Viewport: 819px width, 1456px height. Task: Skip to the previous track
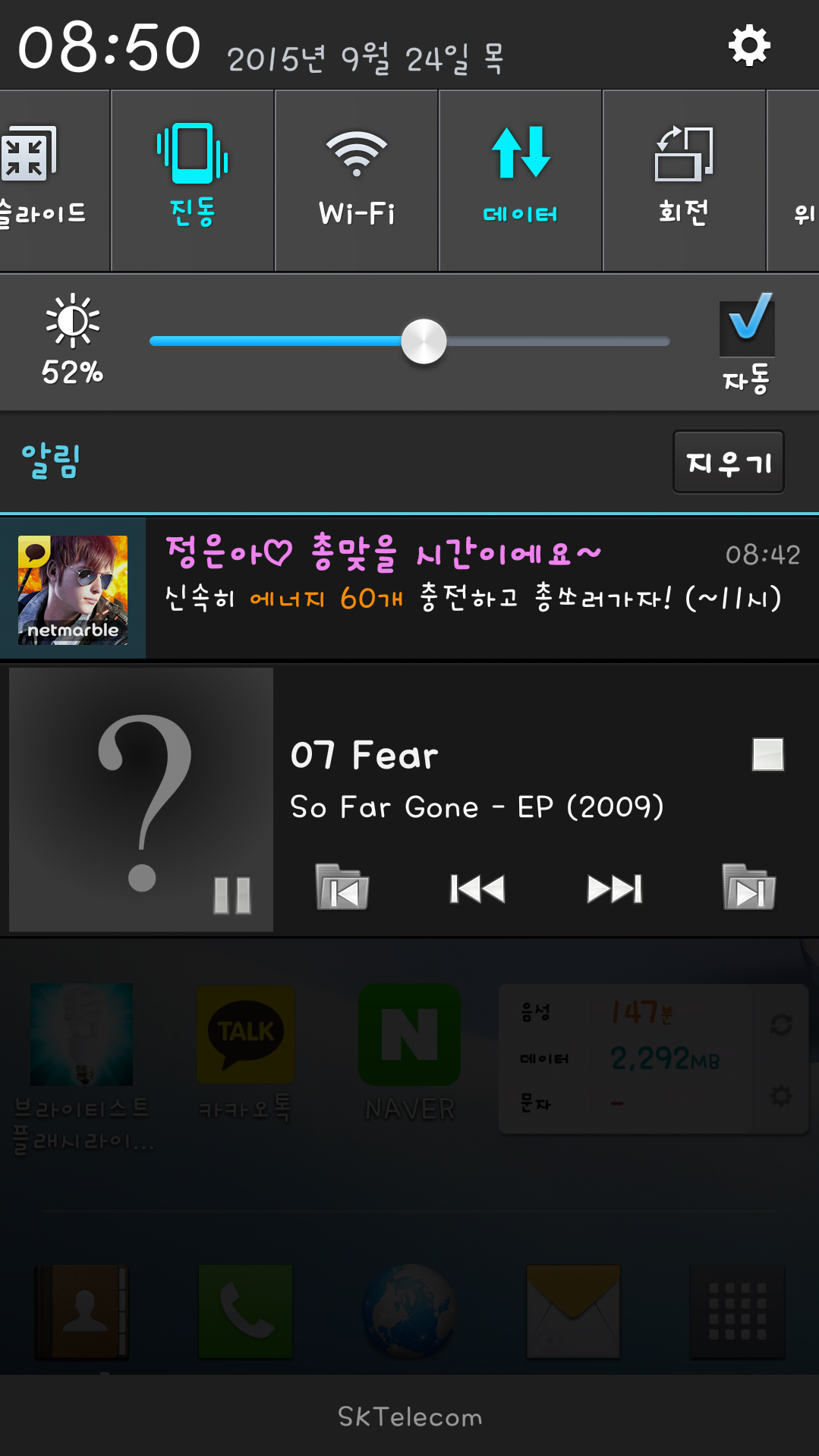pos(477,888)
